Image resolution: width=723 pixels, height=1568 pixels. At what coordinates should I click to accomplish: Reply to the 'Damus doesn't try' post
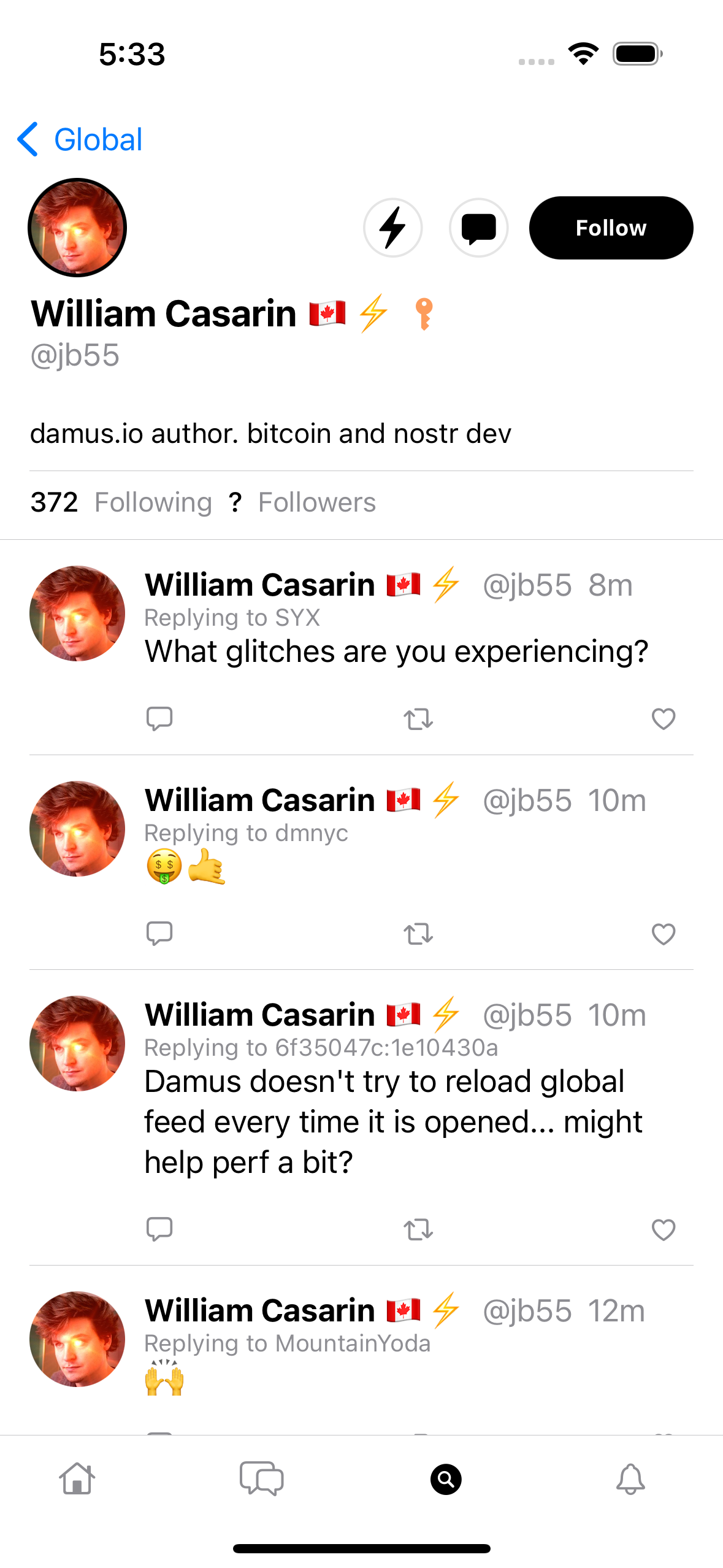[x=159, y=1229]
